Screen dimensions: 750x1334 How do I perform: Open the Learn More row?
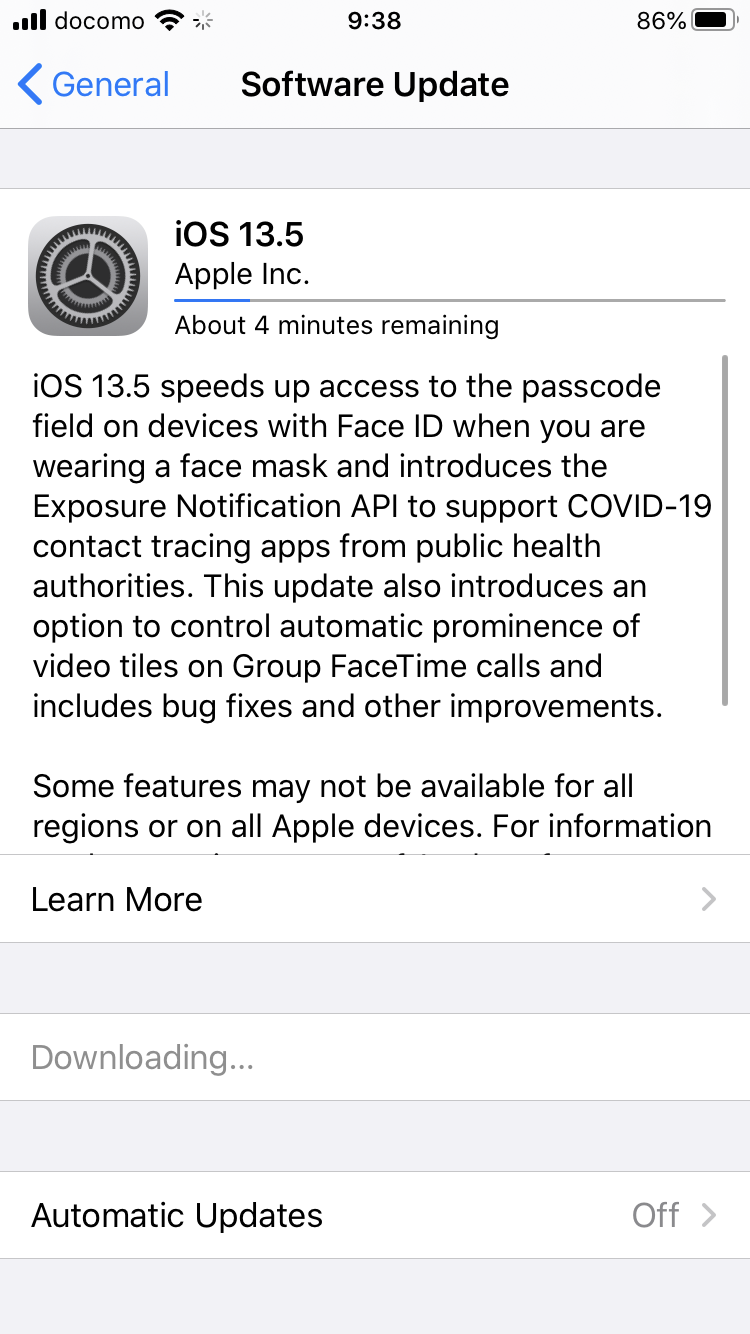375,899
